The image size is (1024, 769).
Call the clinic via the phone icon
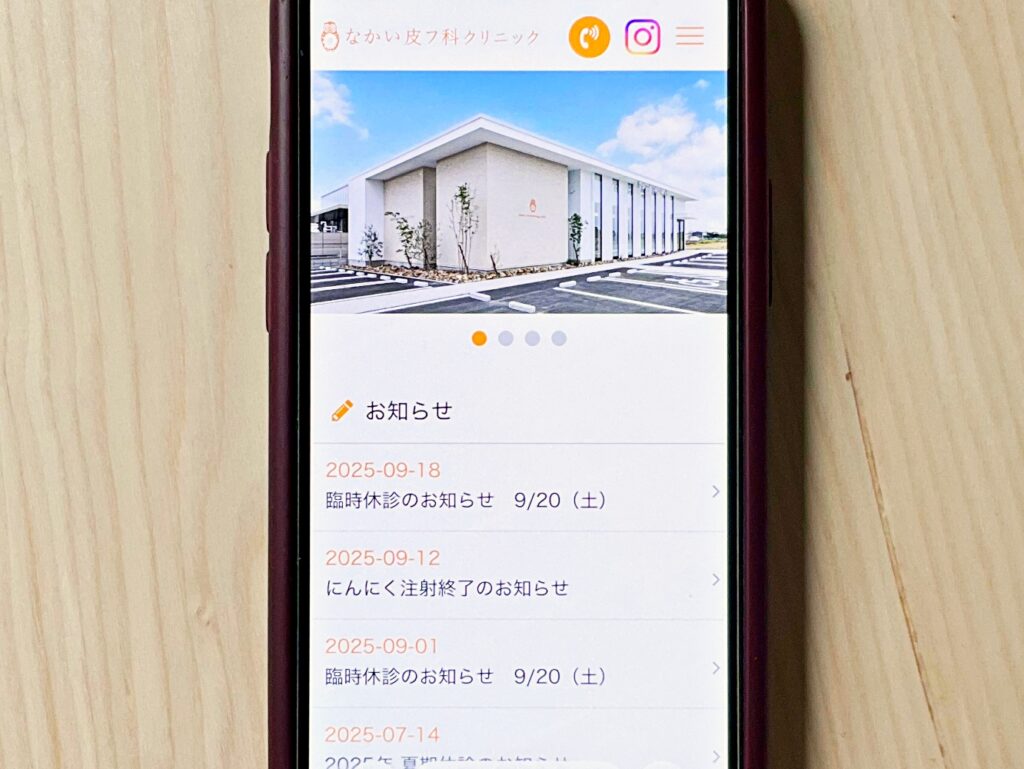pyautogui.click(x=589, y=37)
